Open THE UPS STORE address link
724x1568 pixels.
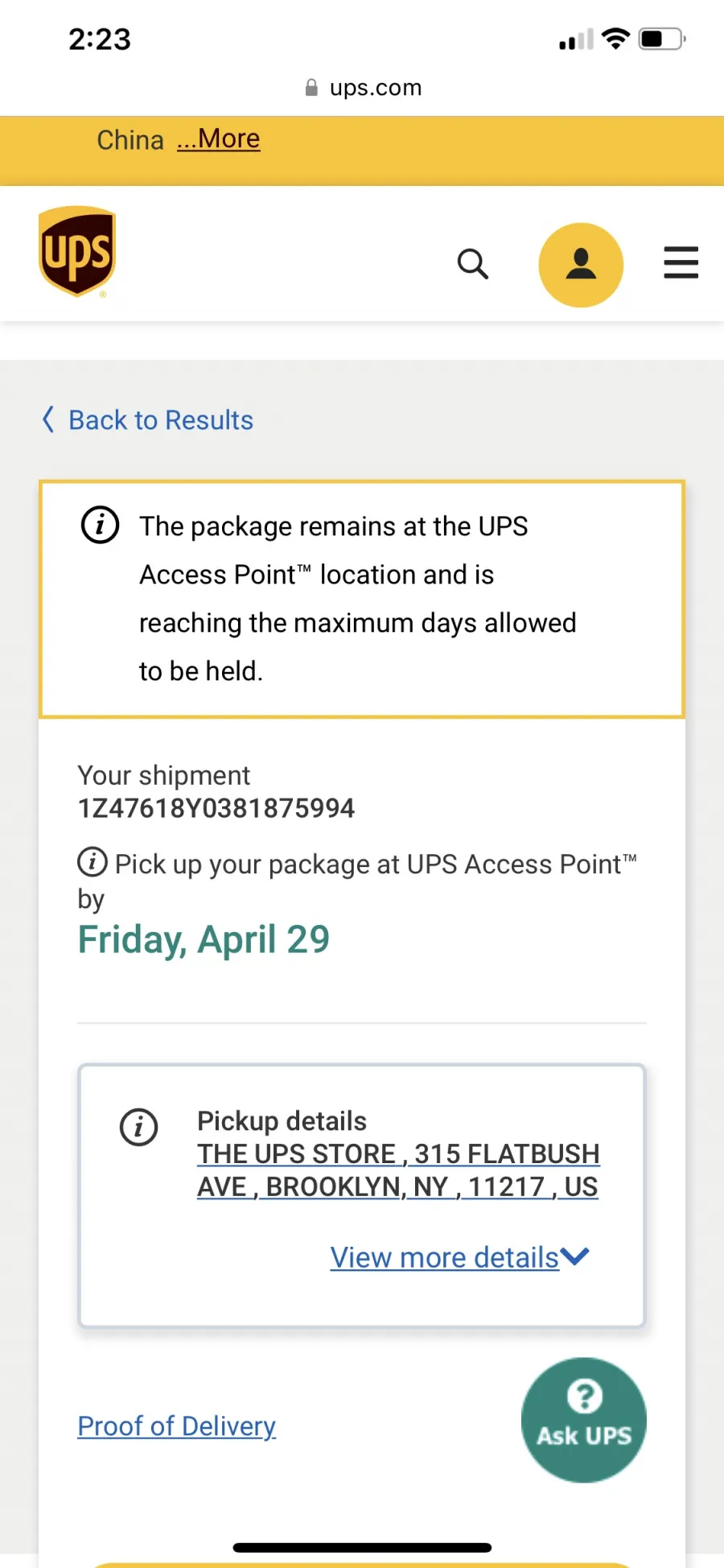(x=398, y=1170)
